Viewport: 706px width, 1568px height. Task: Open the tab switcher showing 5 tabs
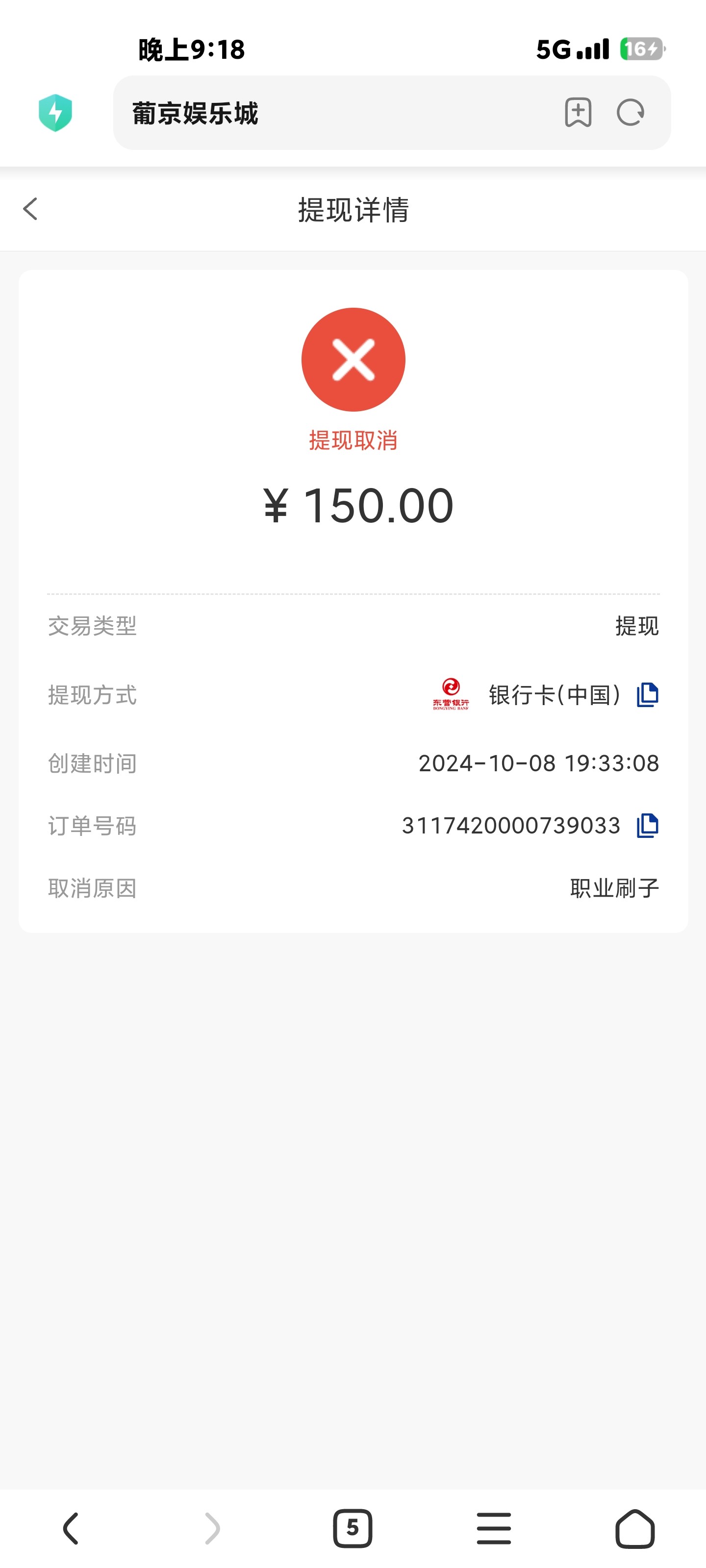click(353, 1528)
